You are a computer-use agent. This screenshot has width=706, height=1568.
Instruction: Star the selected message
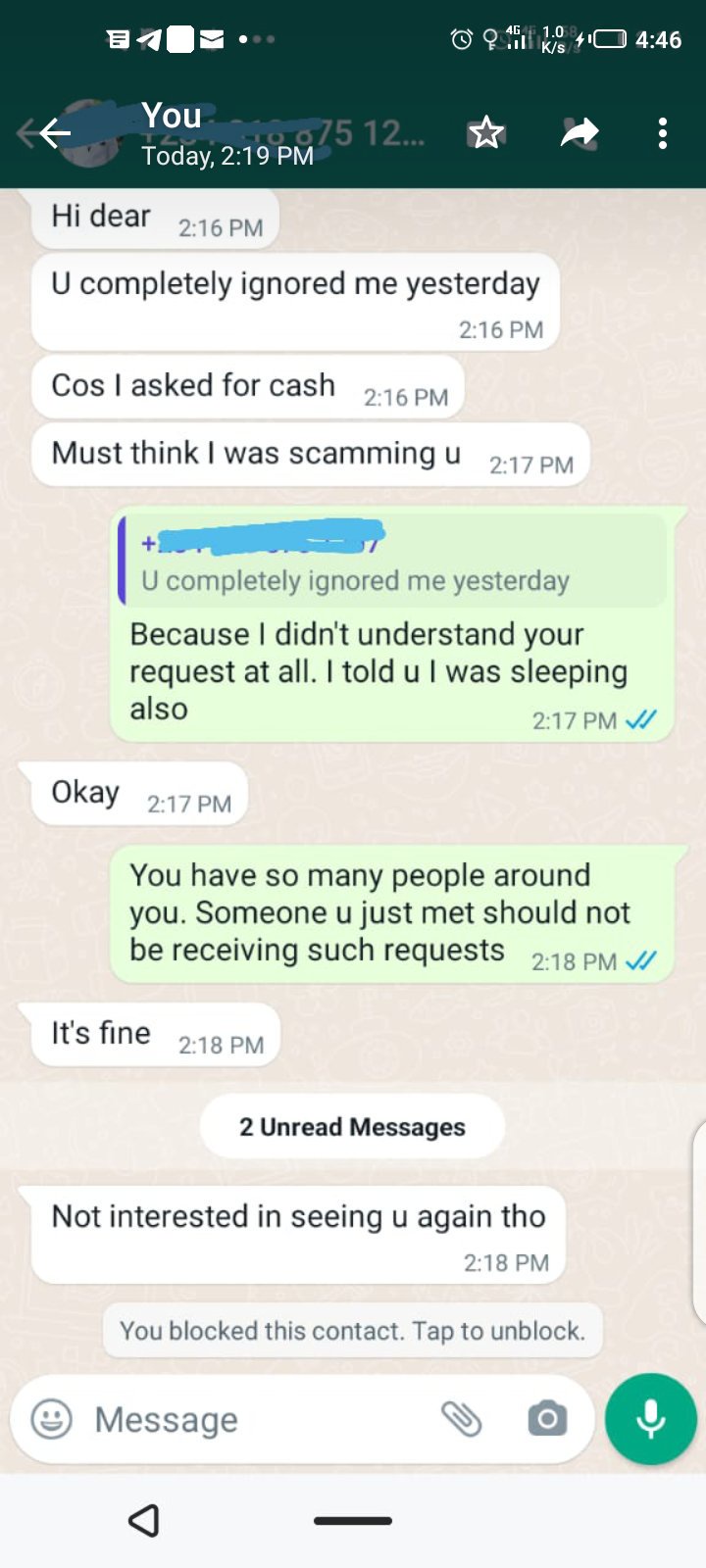click(x=485, y=132)
